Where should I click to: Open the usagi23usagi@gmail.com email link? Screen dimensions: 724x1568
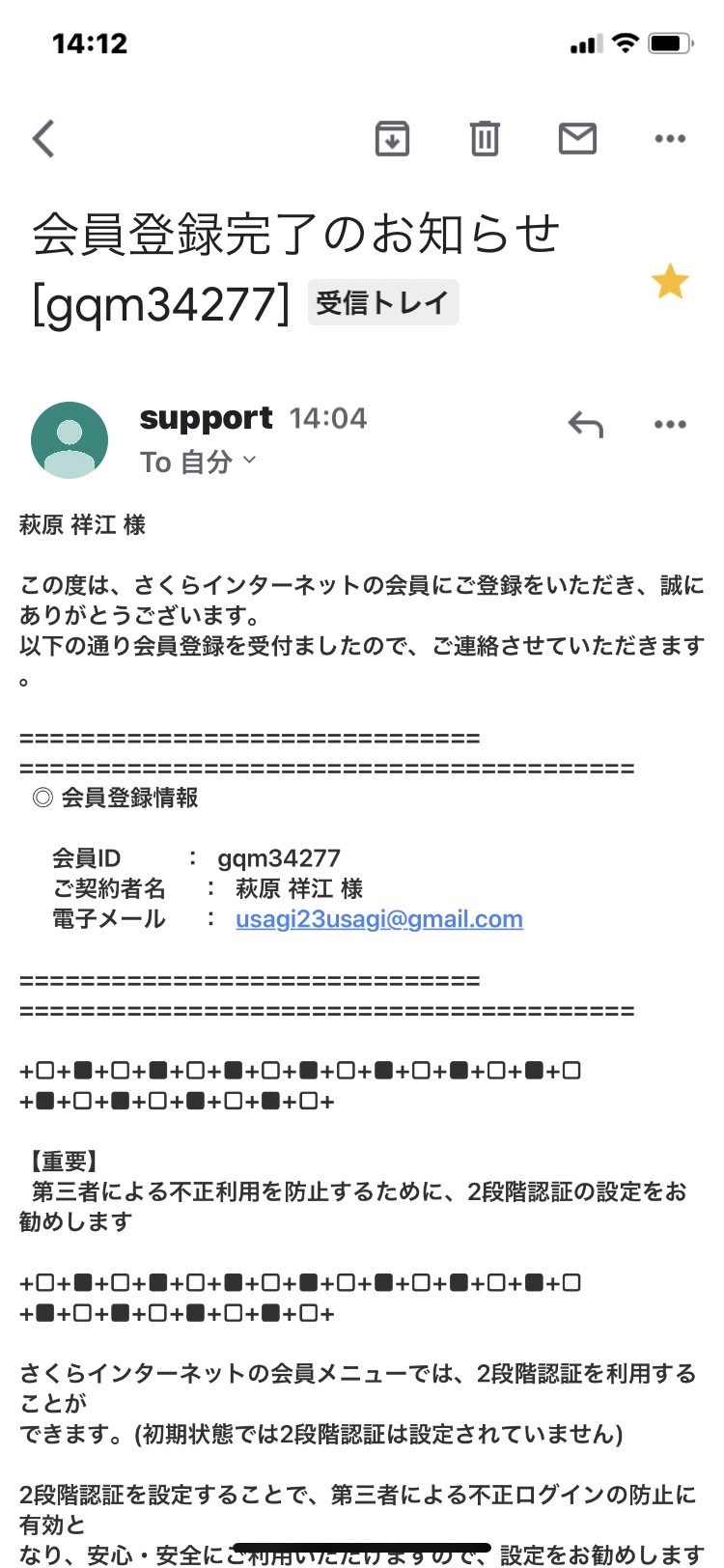[x=379, y=919]
